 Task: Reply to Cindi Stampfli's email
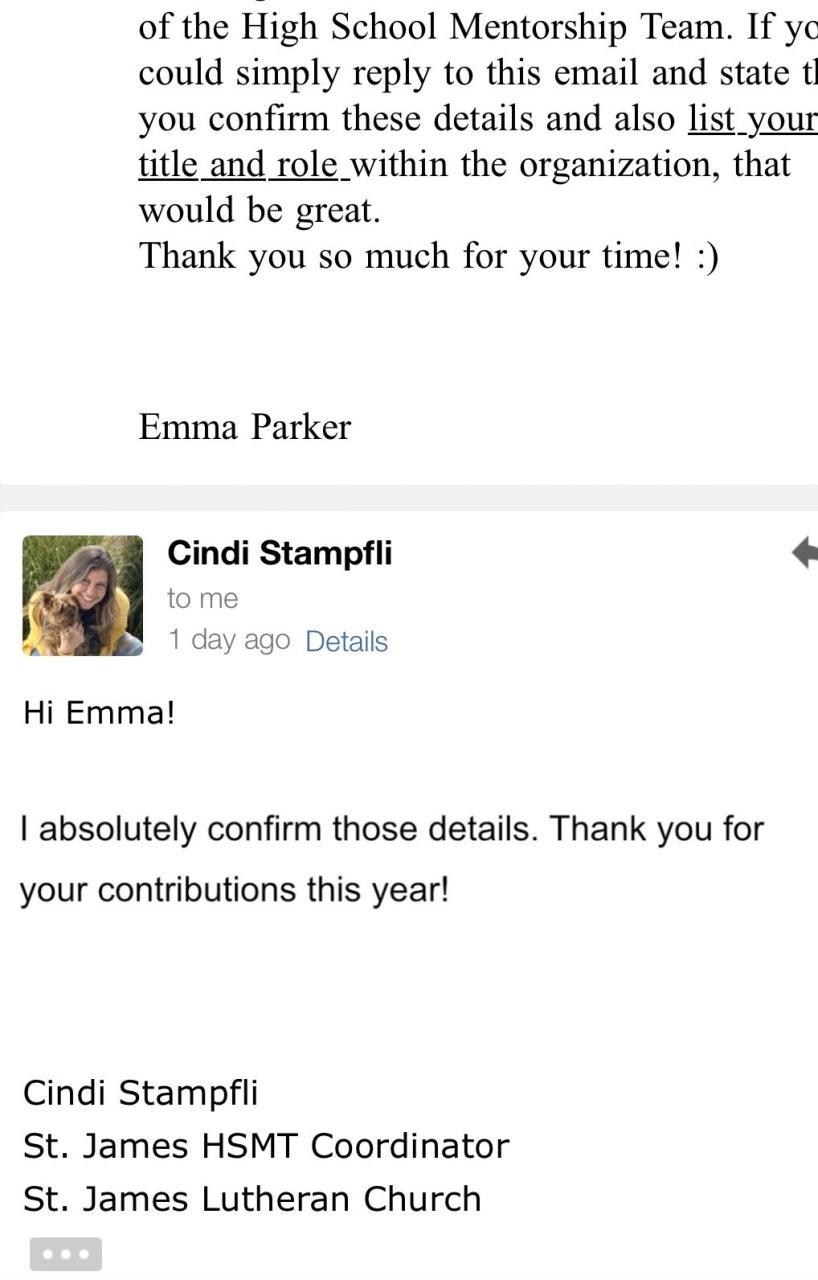pyautogui.click(x=806, y=553)
